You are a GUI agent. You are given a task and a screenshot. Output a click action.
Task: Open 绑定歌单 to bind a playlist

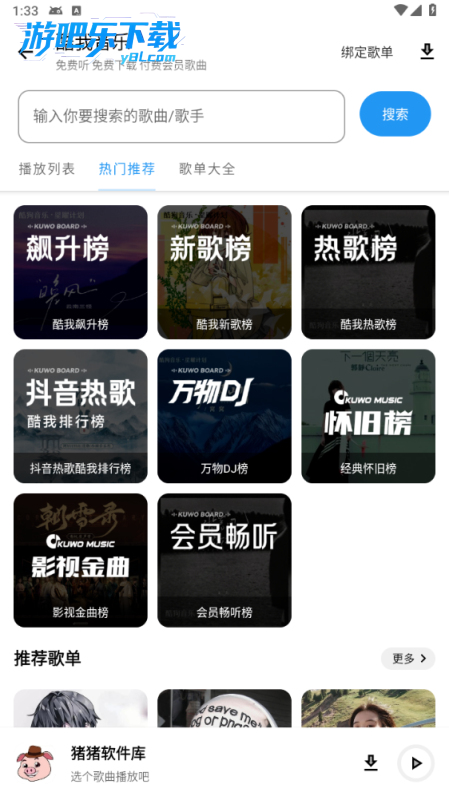point(367,52)
